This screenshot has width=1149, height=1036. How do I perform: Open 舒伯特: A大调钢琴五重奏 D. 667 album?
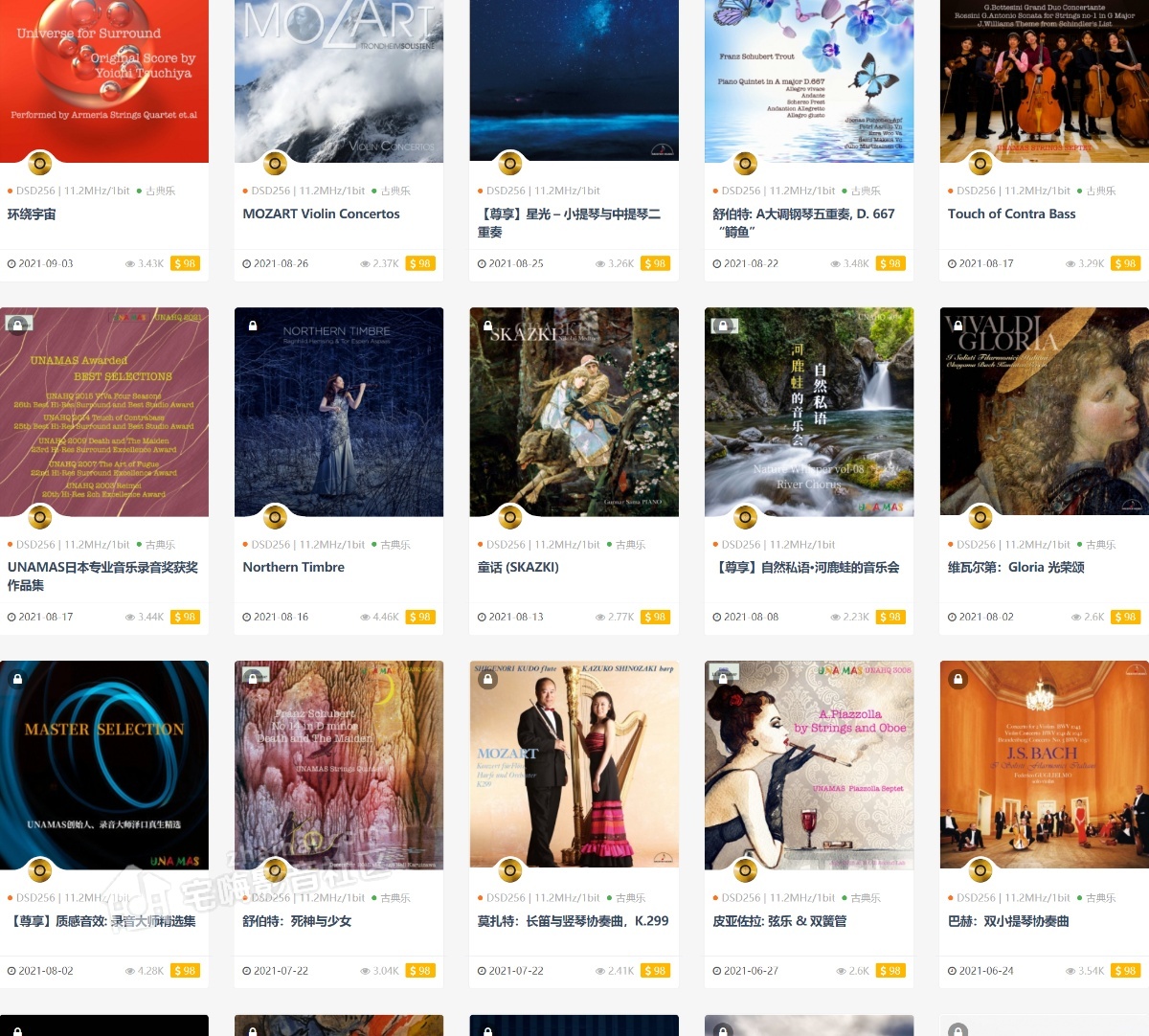click(803, 222)
